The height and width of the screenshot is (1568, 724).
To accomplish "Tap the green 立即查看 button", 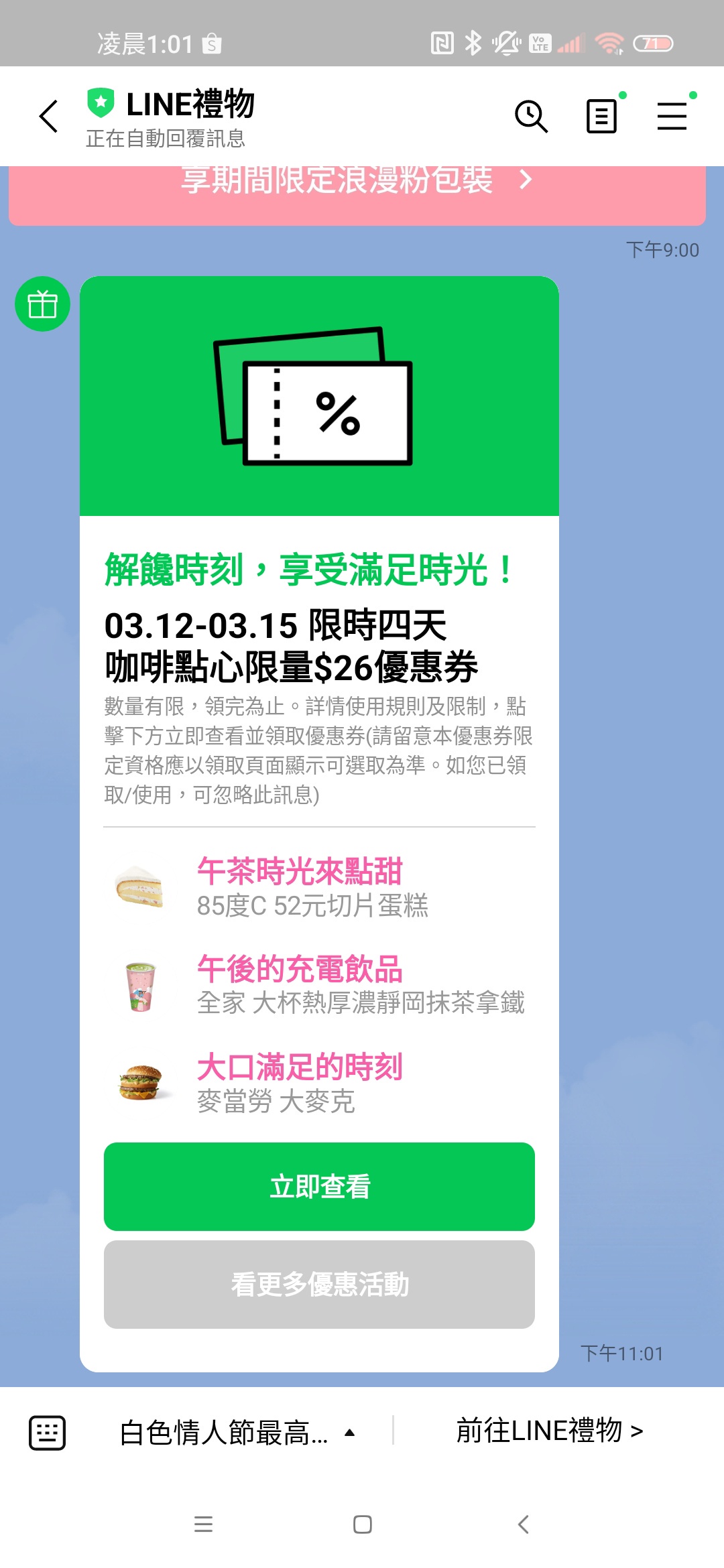I will coord(319,1186).
